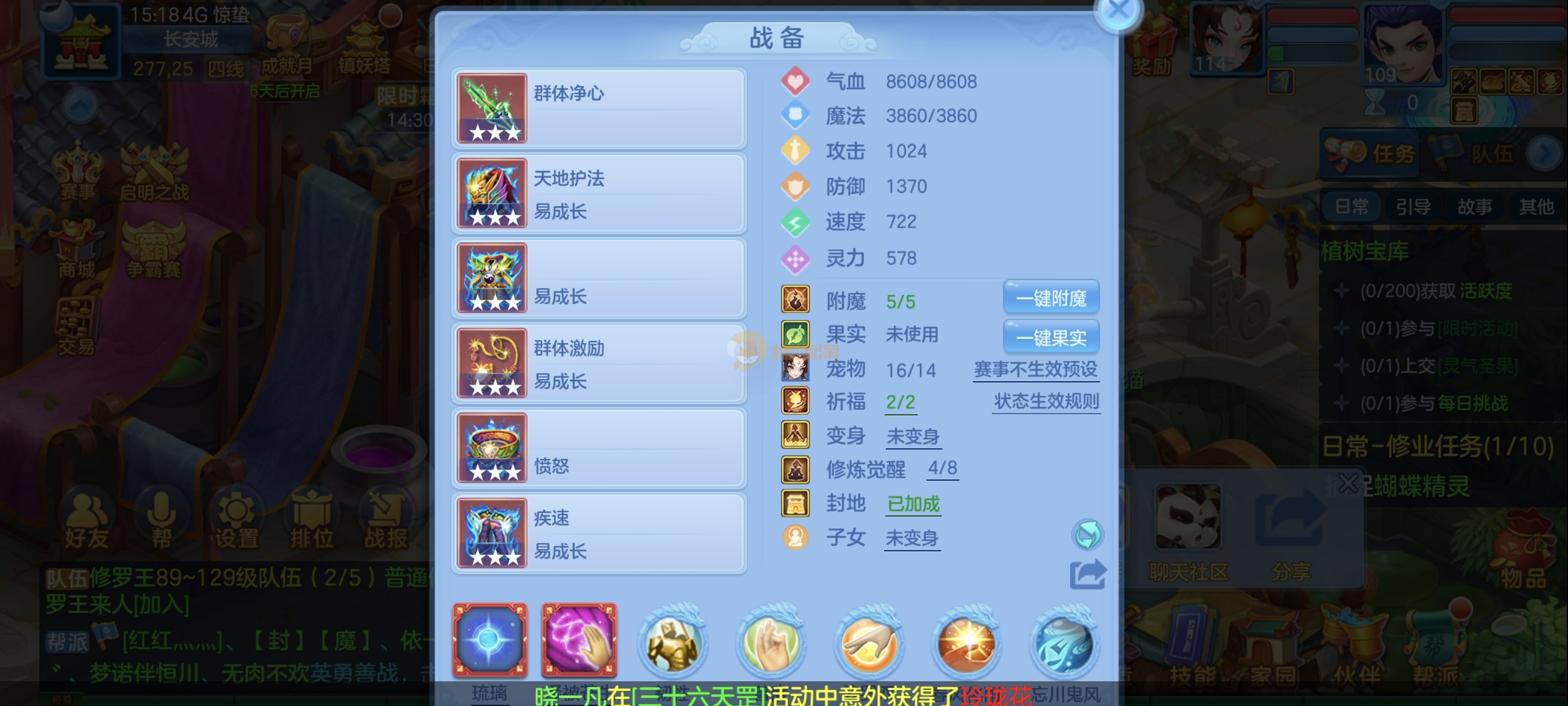Select the 愤怒 equipment row
Image resolution: width=1568 pixels, height=706 pixels.
click(599, 448)
